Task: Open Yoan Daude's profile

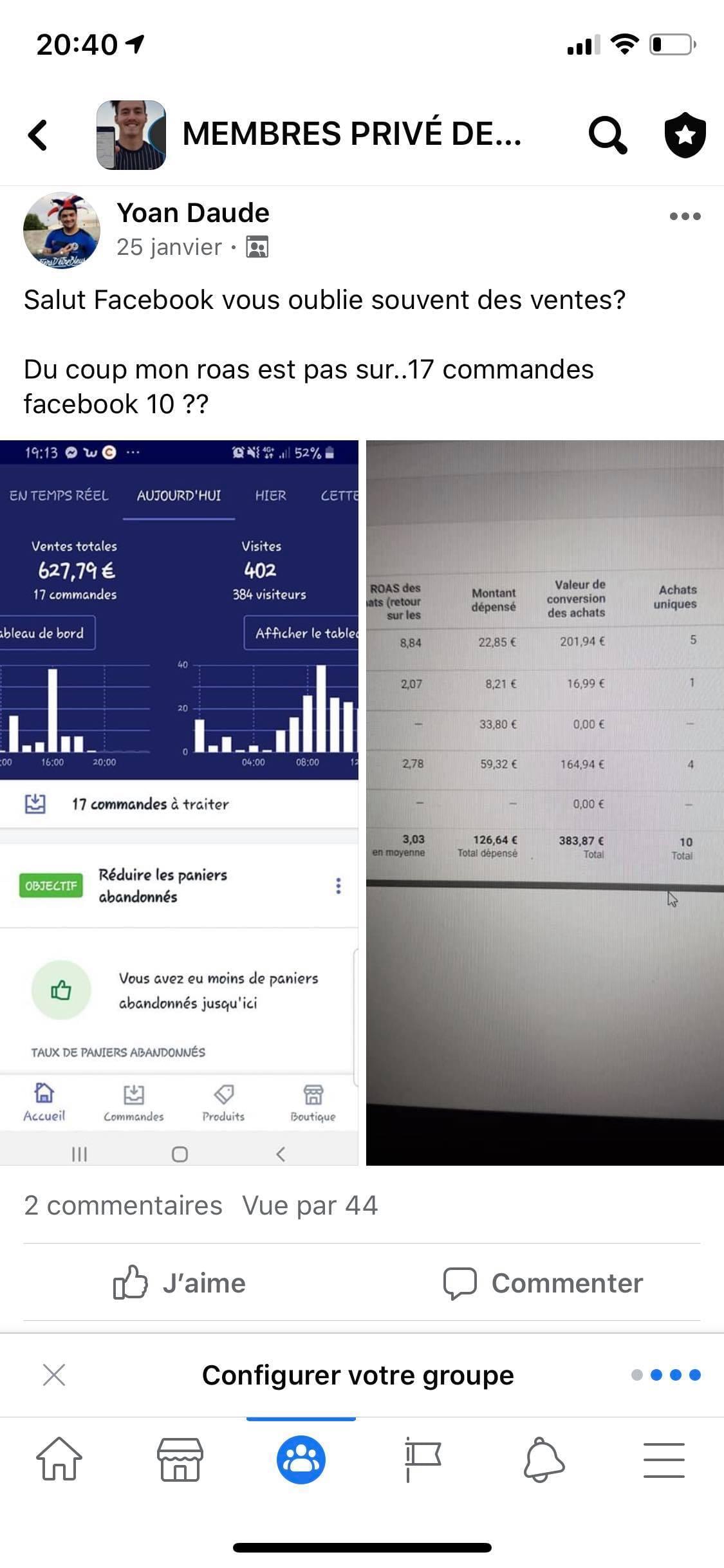Action: [x=192, y=213]
